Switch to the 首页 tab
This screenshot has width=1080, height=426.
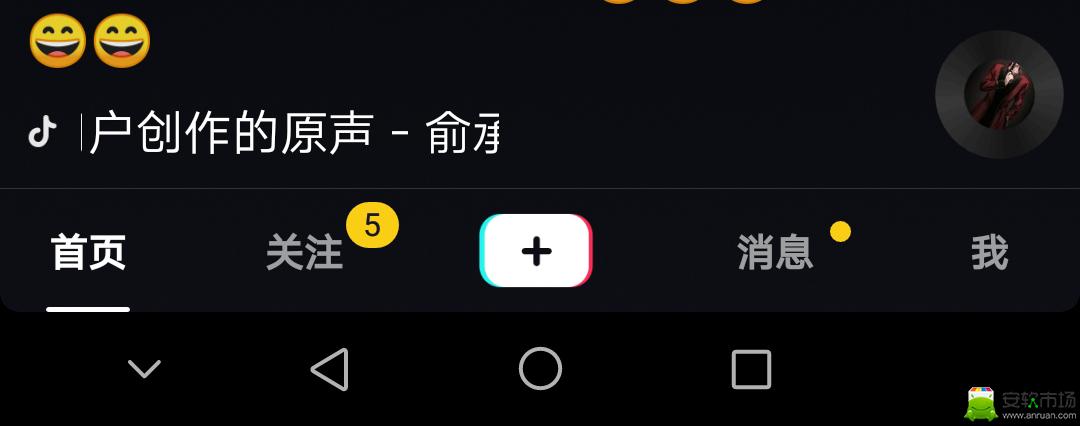[x=88, y=253]
